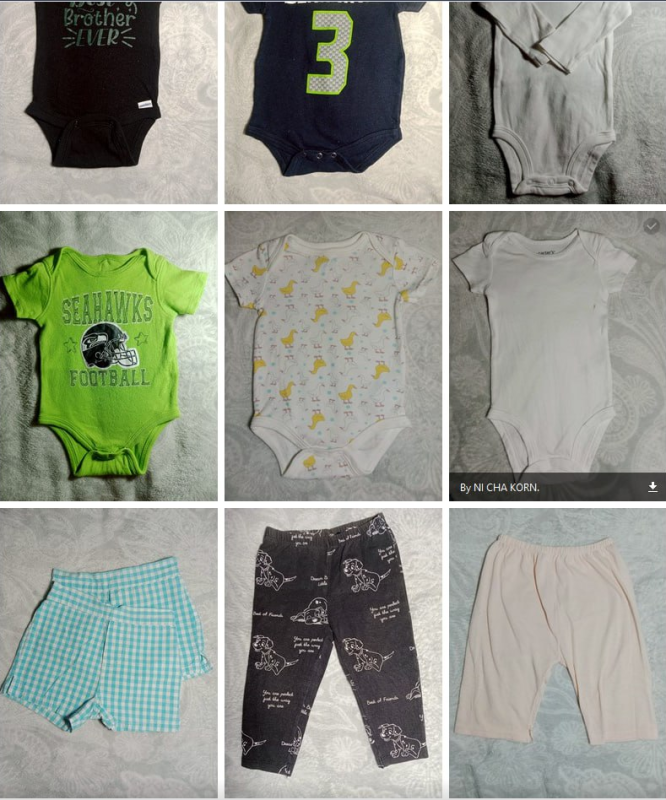Image resolution: width=666 pixels, height=800 pixels.
Task: Open the navy number 3 jersey bodysuit photo
Action: pyautogui.click(x=332, y=100)
